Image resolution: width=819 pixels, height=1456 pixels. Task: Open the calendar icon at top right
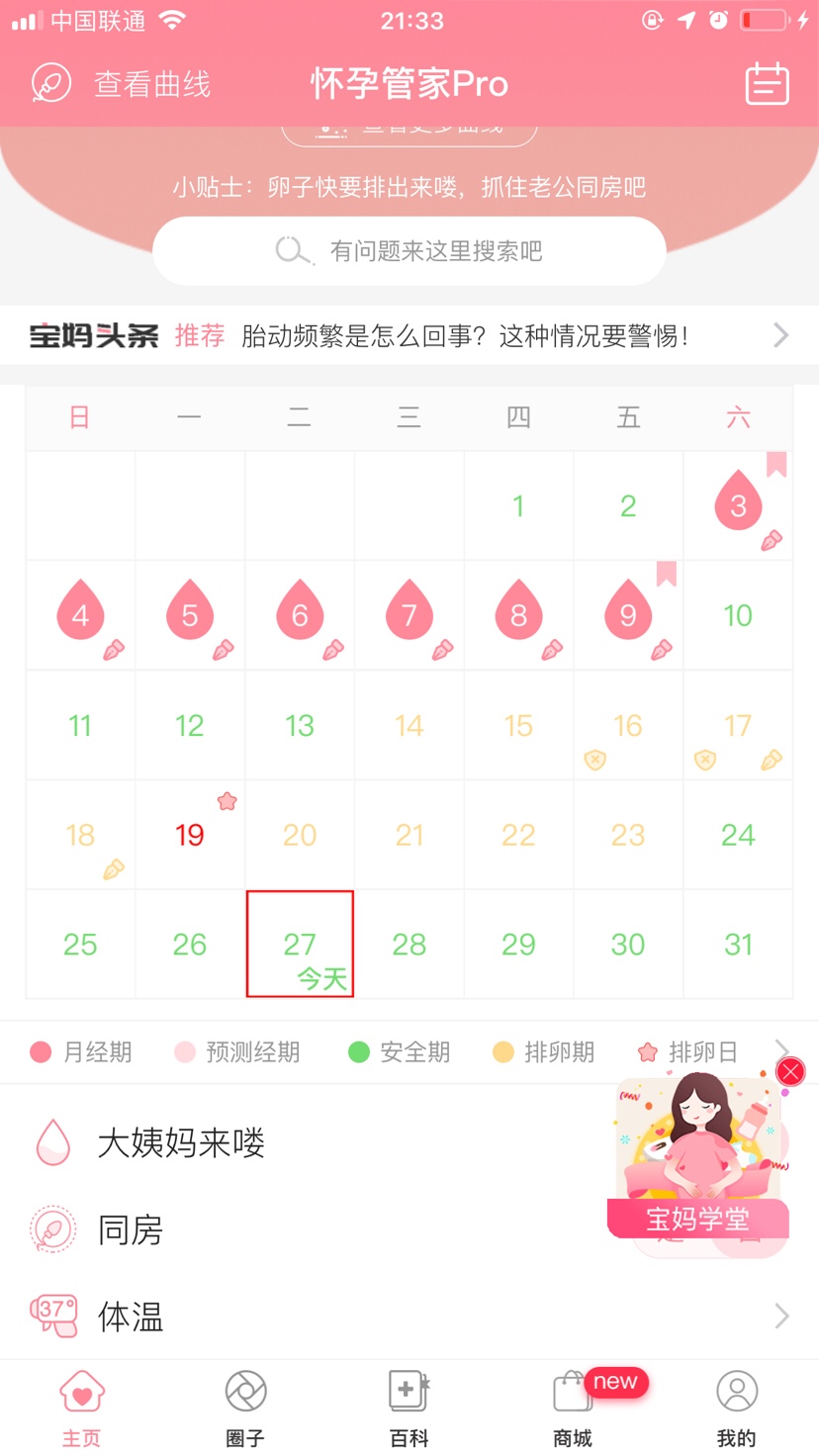pos(767,84)
